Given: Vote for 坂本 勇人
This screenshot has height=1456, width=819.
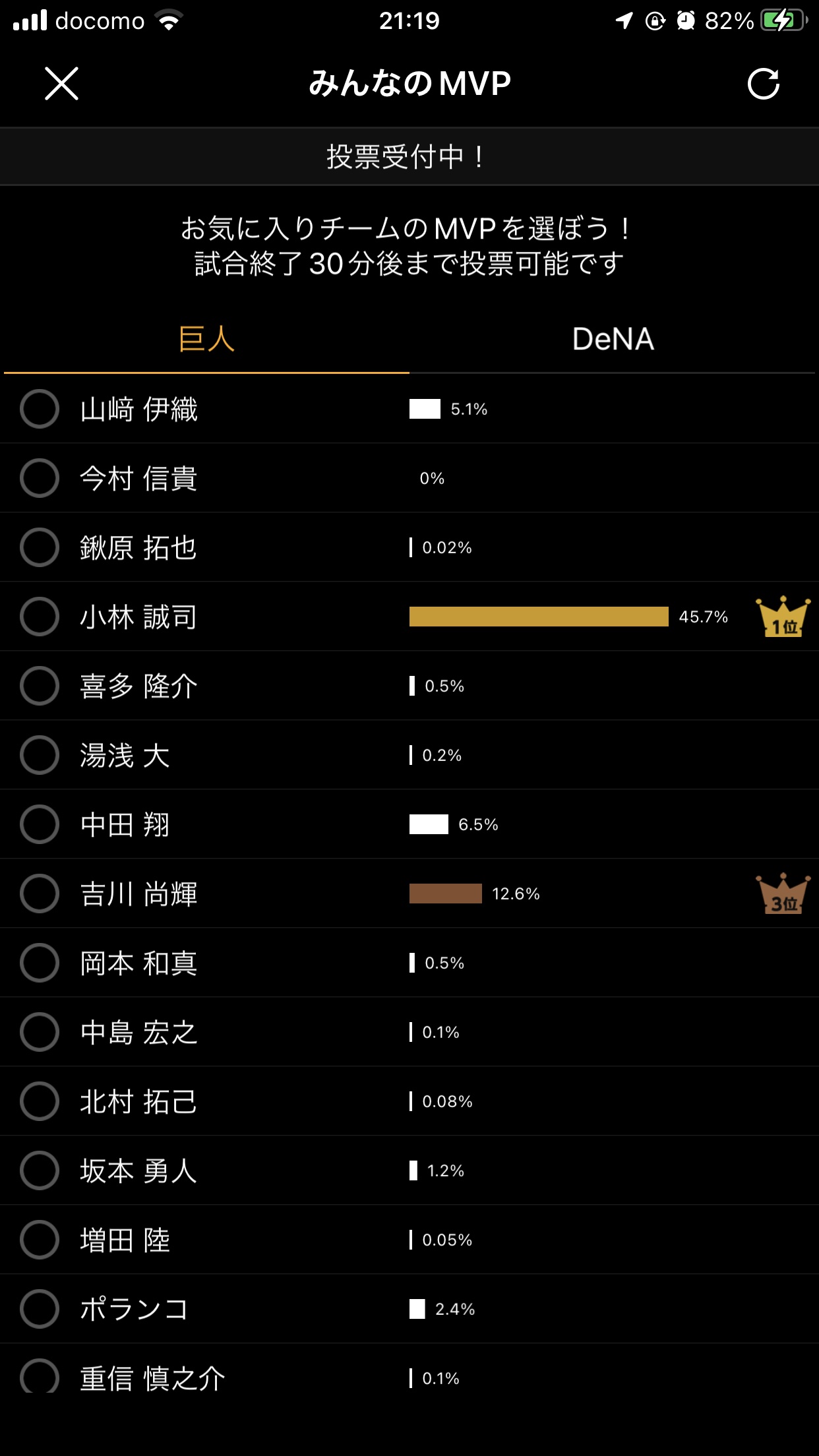Looking at the screenshot, I should [x=40, y=1170].
